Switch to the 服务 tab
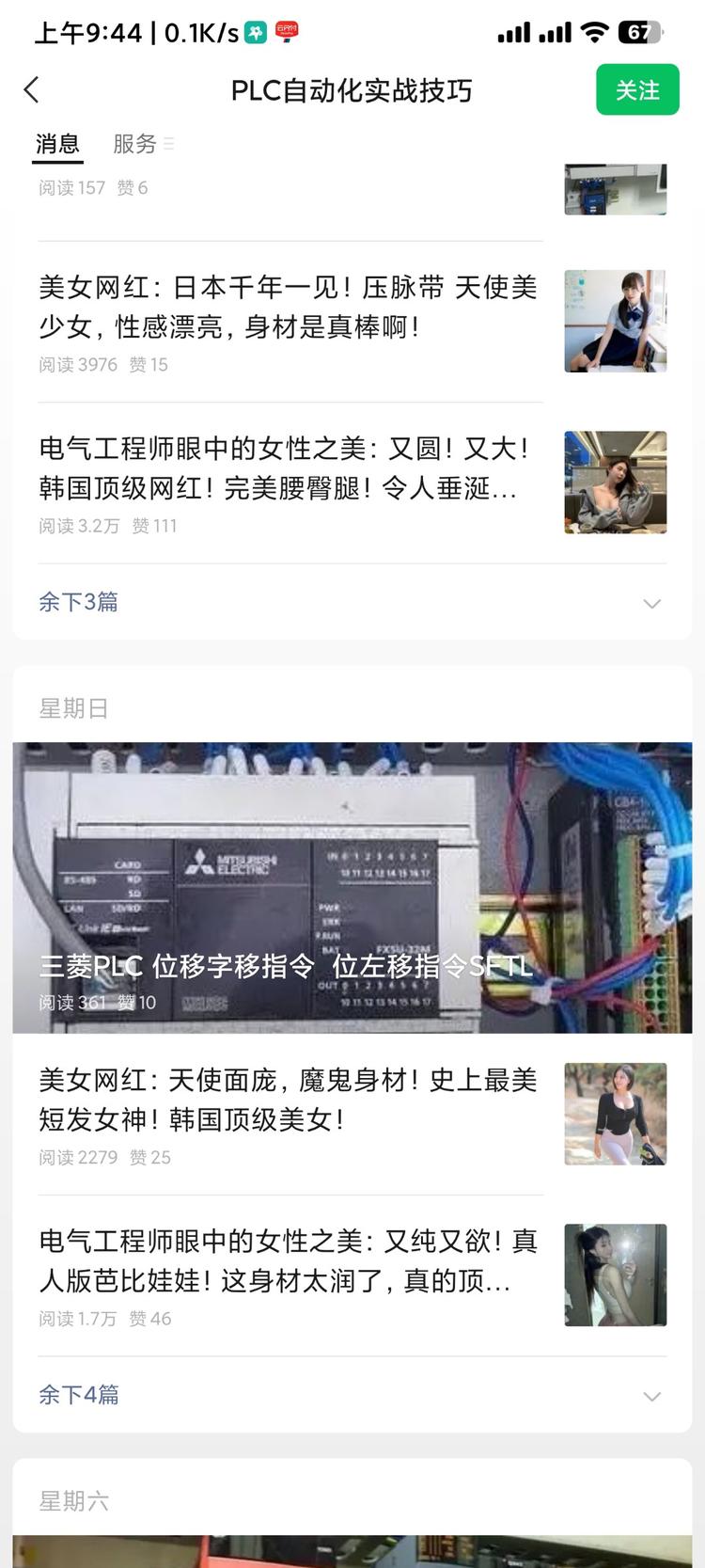 click(135, 144)
